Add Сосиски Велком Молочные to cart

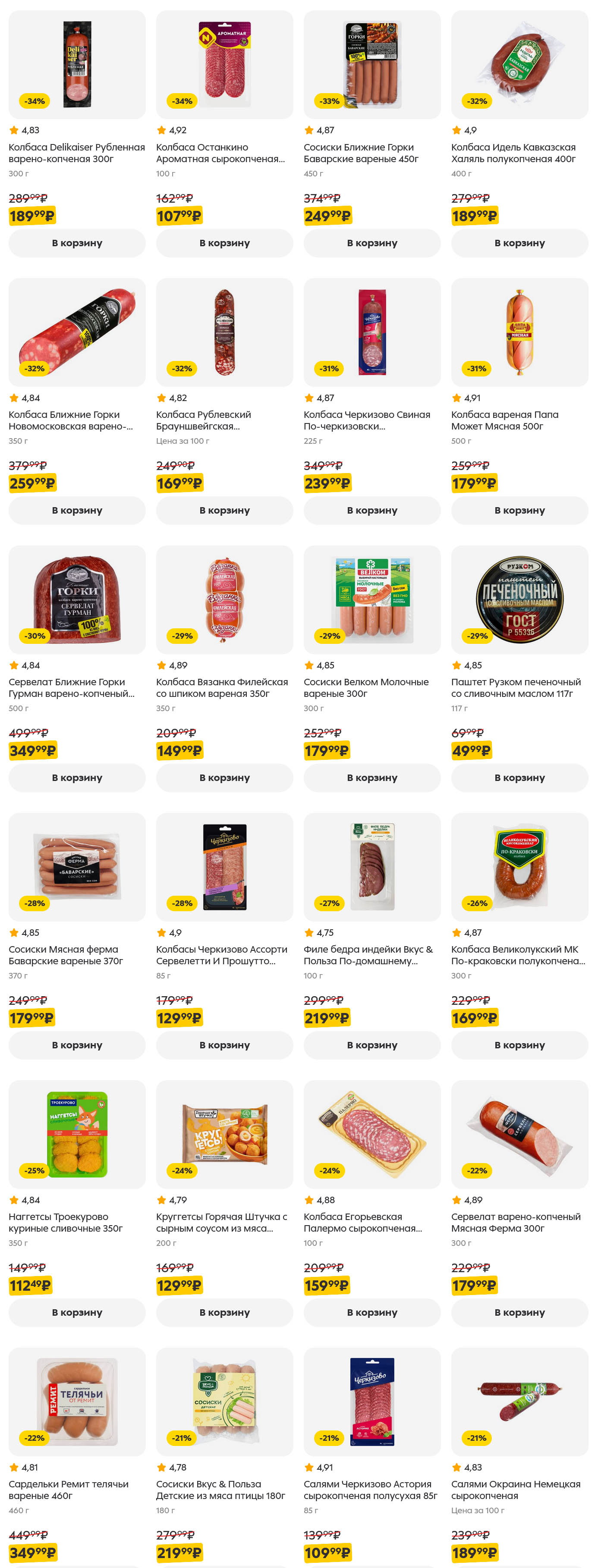tap(371, 777)
